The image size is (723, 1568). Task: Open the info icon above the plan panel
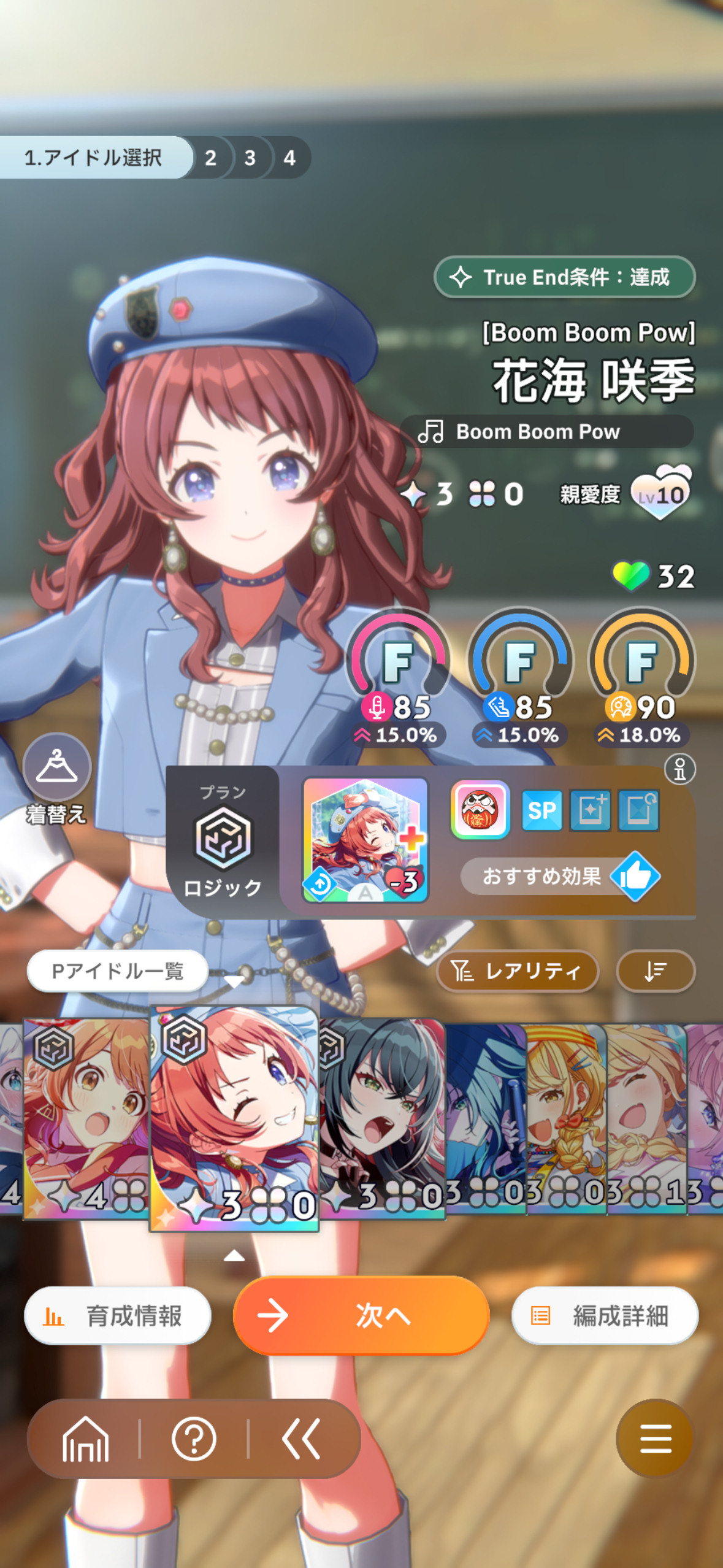(x=680, y=769)
